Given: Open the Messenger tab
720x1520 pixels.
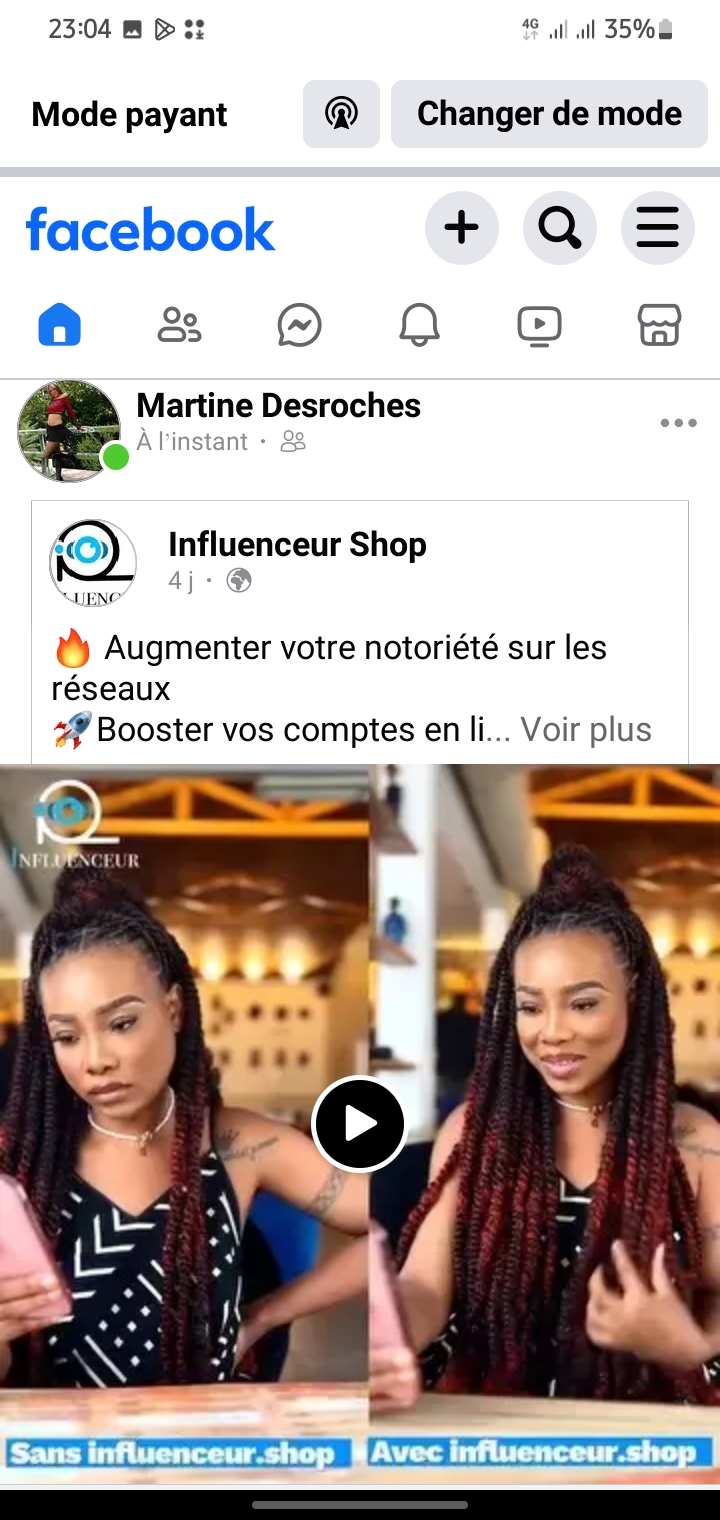Looking at the screenshot, I should [299, 325].
